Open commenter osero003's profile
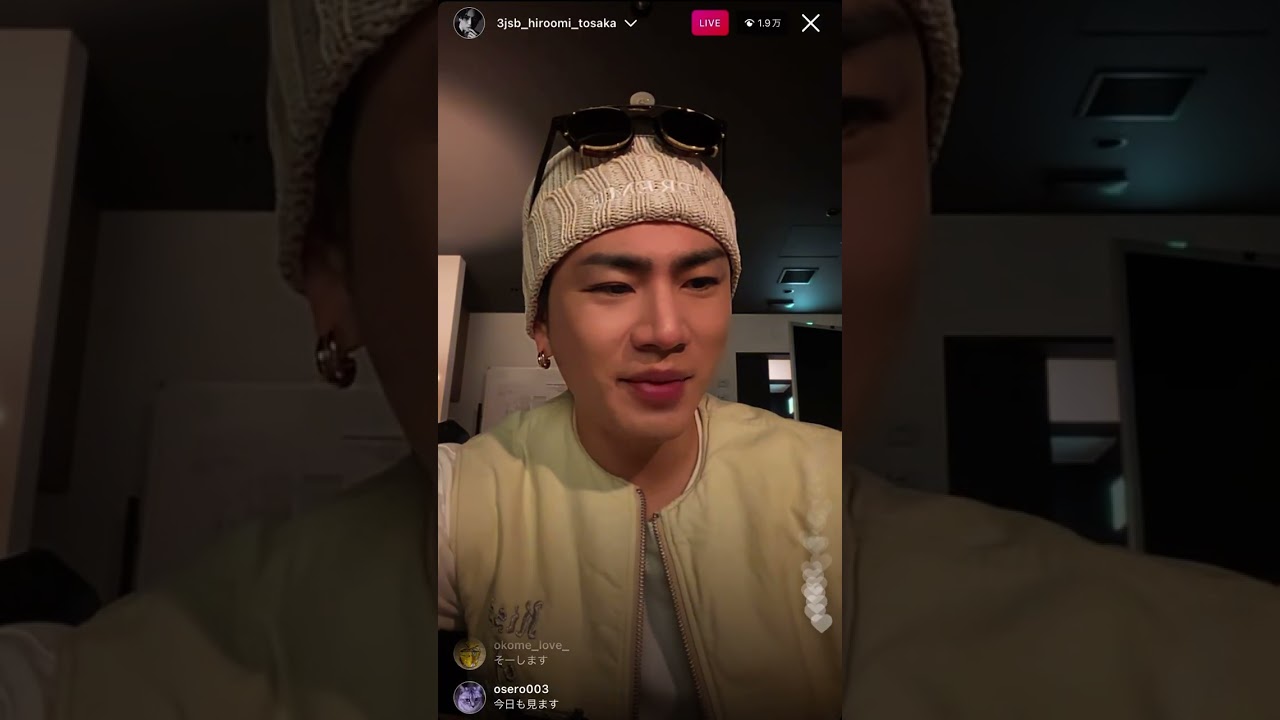Image resolution: width=1280 pixels, height=720 pixels. tap(469, 697)
